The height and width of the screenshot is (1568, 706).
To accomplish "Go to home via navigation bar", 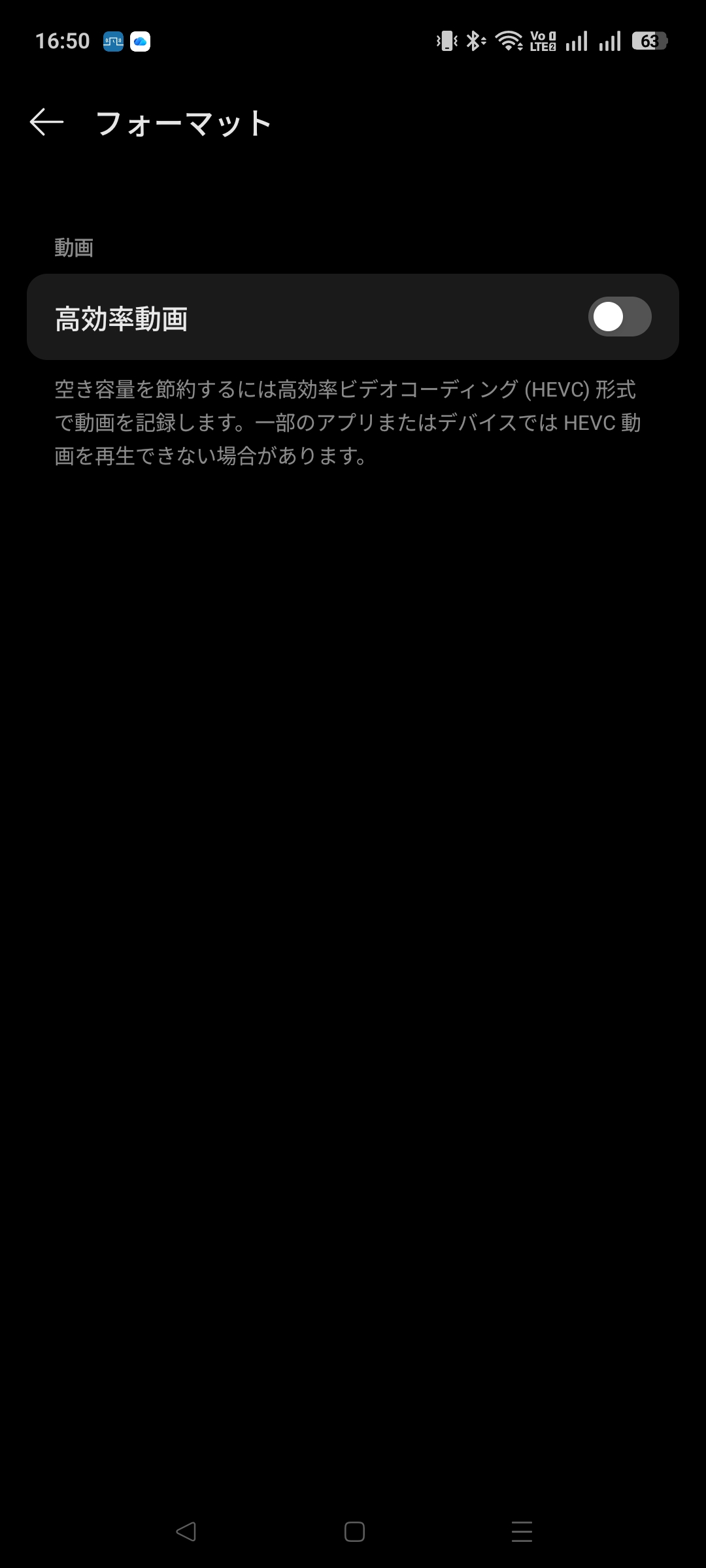I will [354, 1531].
